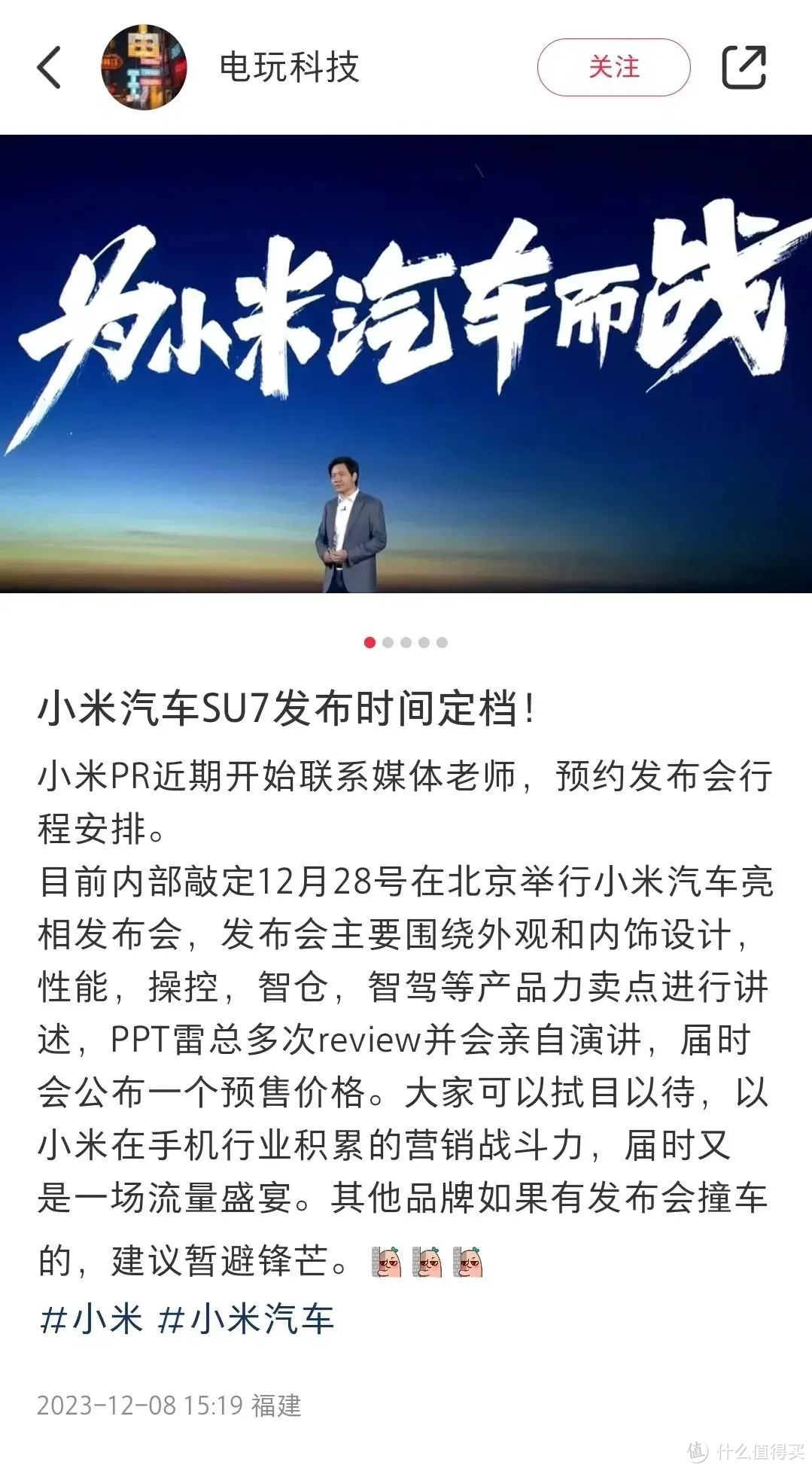The image size is (812, 1471).
Task: Tap the 电玩科技 author name
Action: point(289,68)
